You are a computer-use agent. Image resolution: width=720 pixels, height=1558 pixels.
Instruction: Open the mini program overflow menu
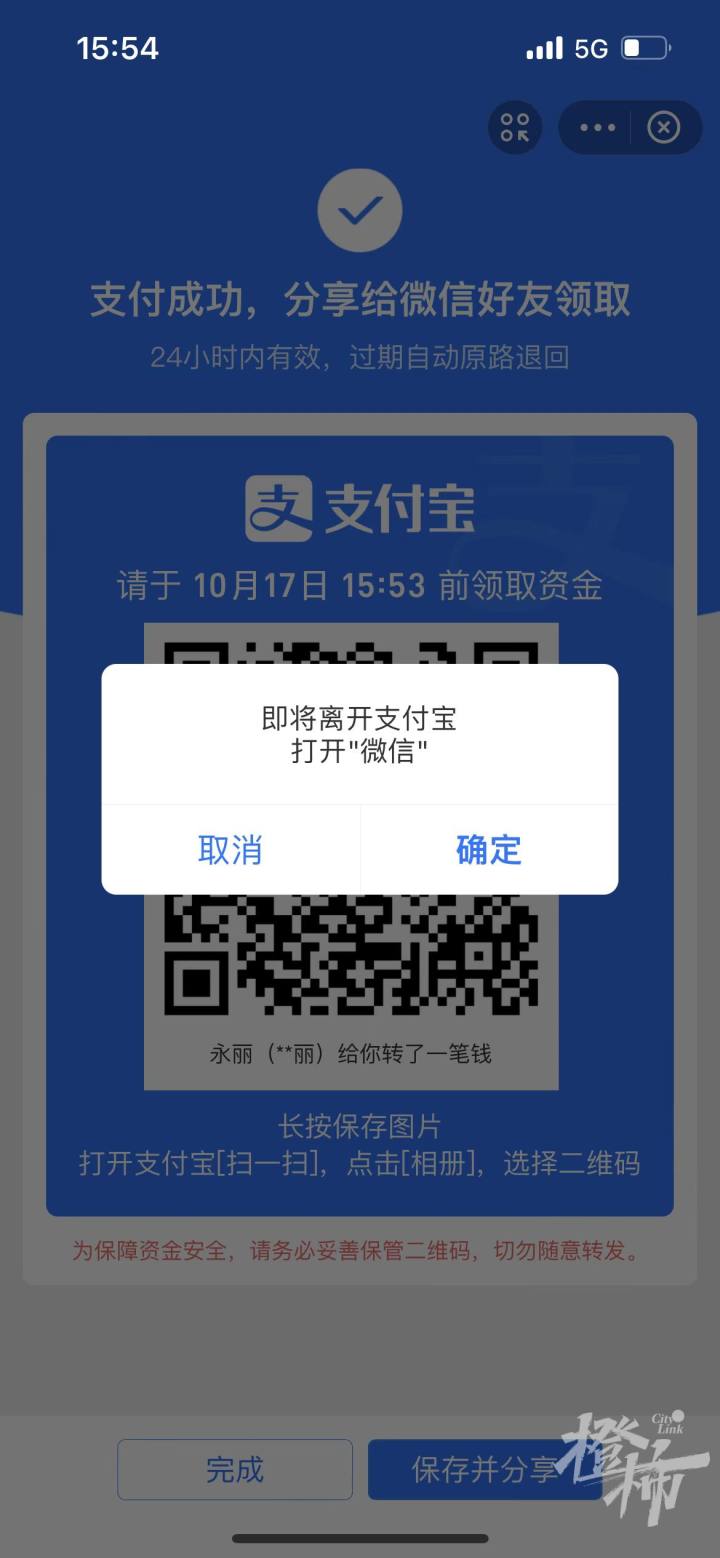[x=598, y=128]
